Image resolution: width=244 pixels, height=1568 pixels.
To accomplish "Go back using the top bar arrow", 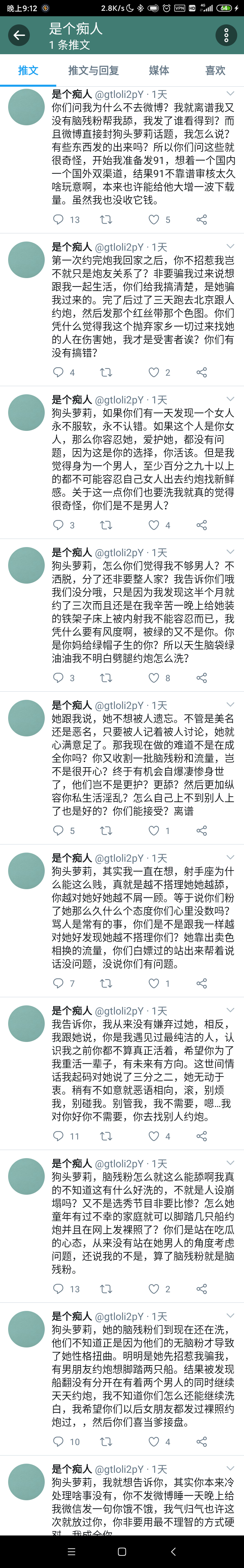I will click(19, 35).
